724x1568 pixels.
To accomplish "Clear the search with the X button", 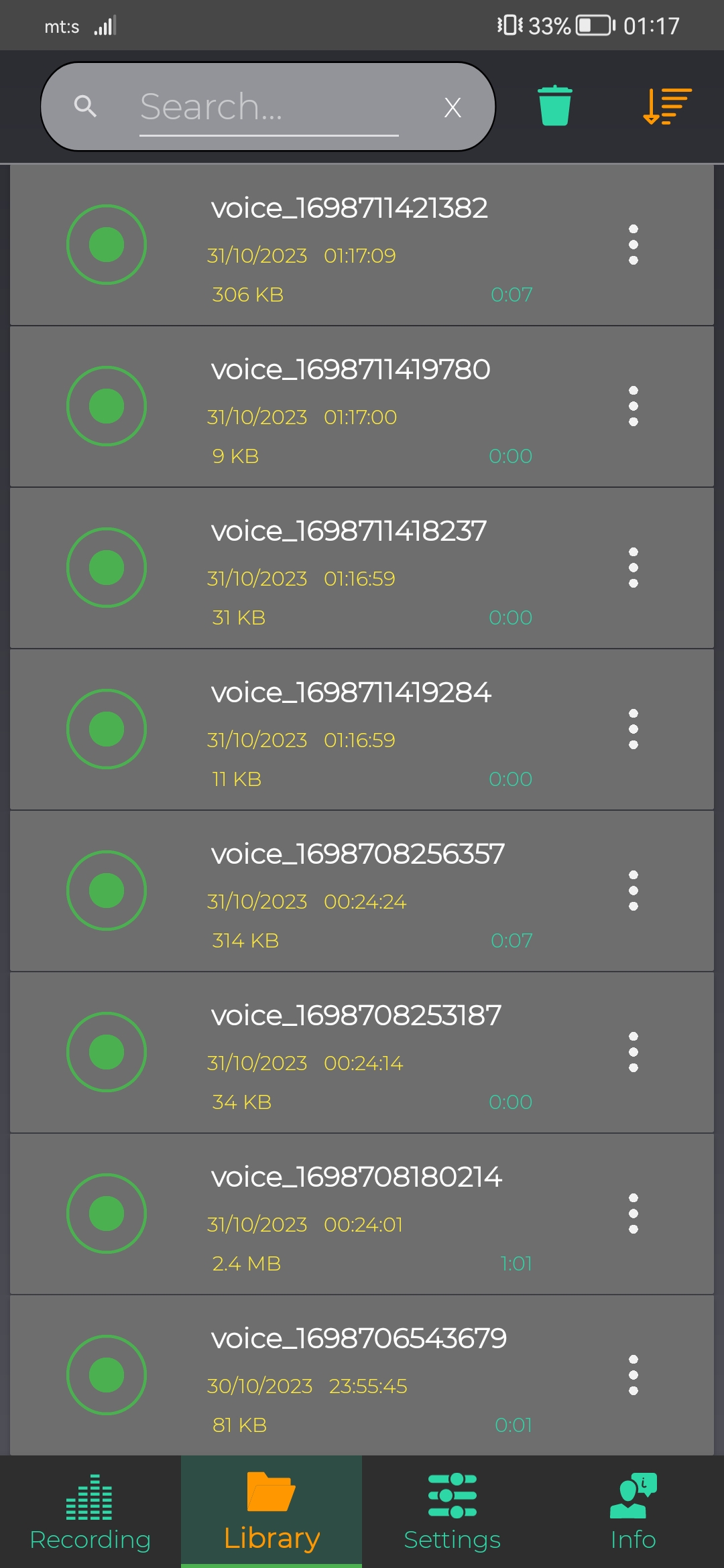I will (452, 107).
